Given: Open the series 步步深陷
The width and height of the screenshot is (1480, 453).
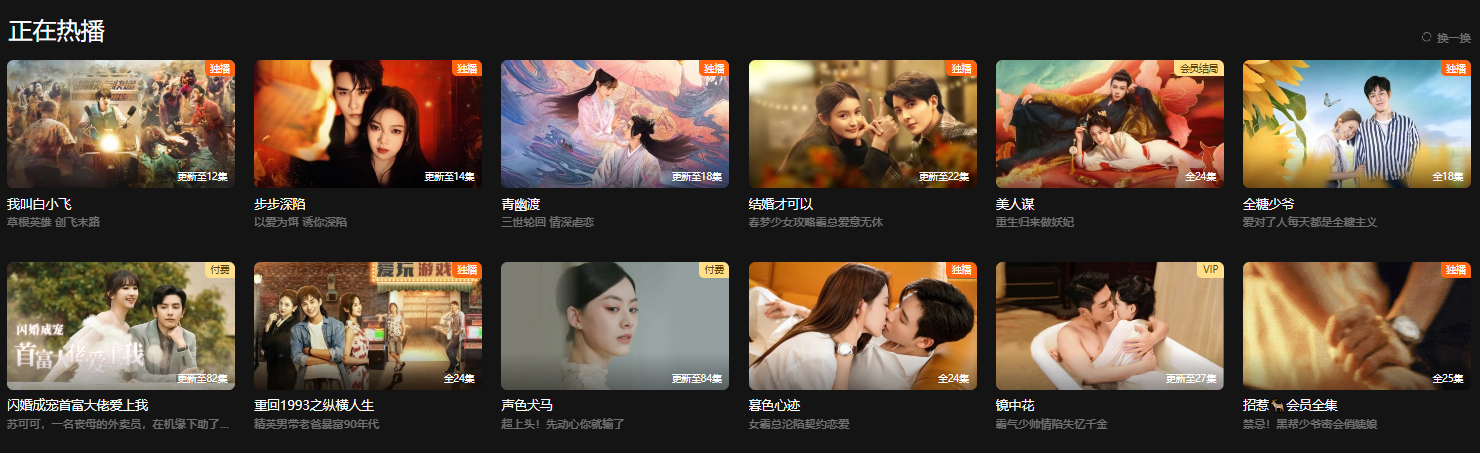Looking at the screenshot, I should 368,124.
